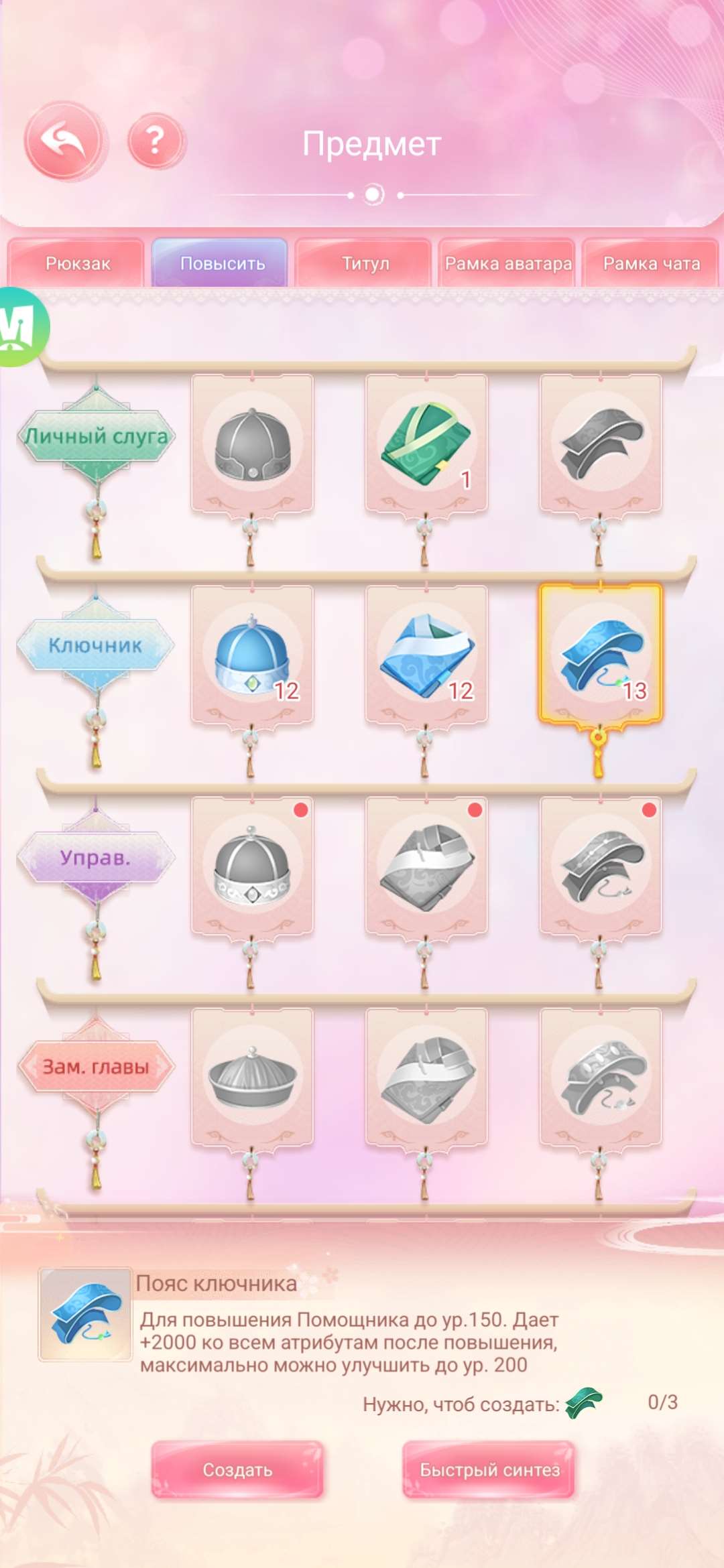Open the Титул tab
This screenshot has width=724, height=1568.
click(x=365, y=263)
